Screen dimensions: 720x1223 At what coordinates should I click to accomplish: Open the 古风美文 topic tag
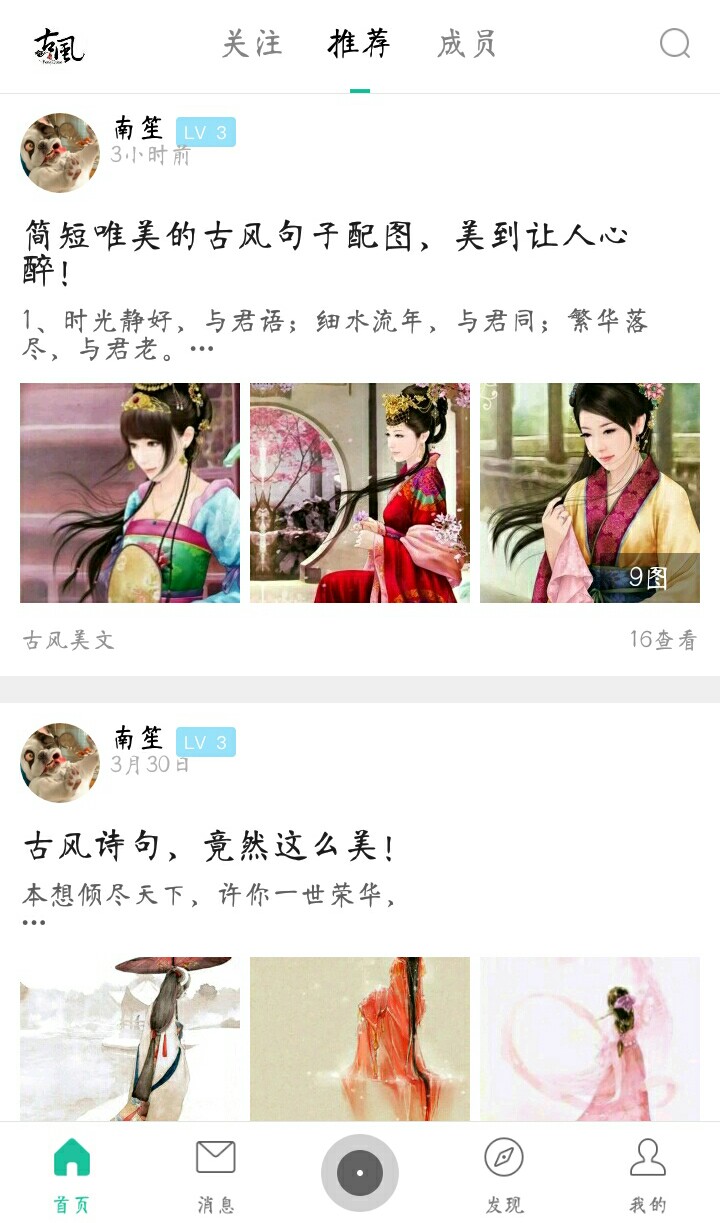69,640
